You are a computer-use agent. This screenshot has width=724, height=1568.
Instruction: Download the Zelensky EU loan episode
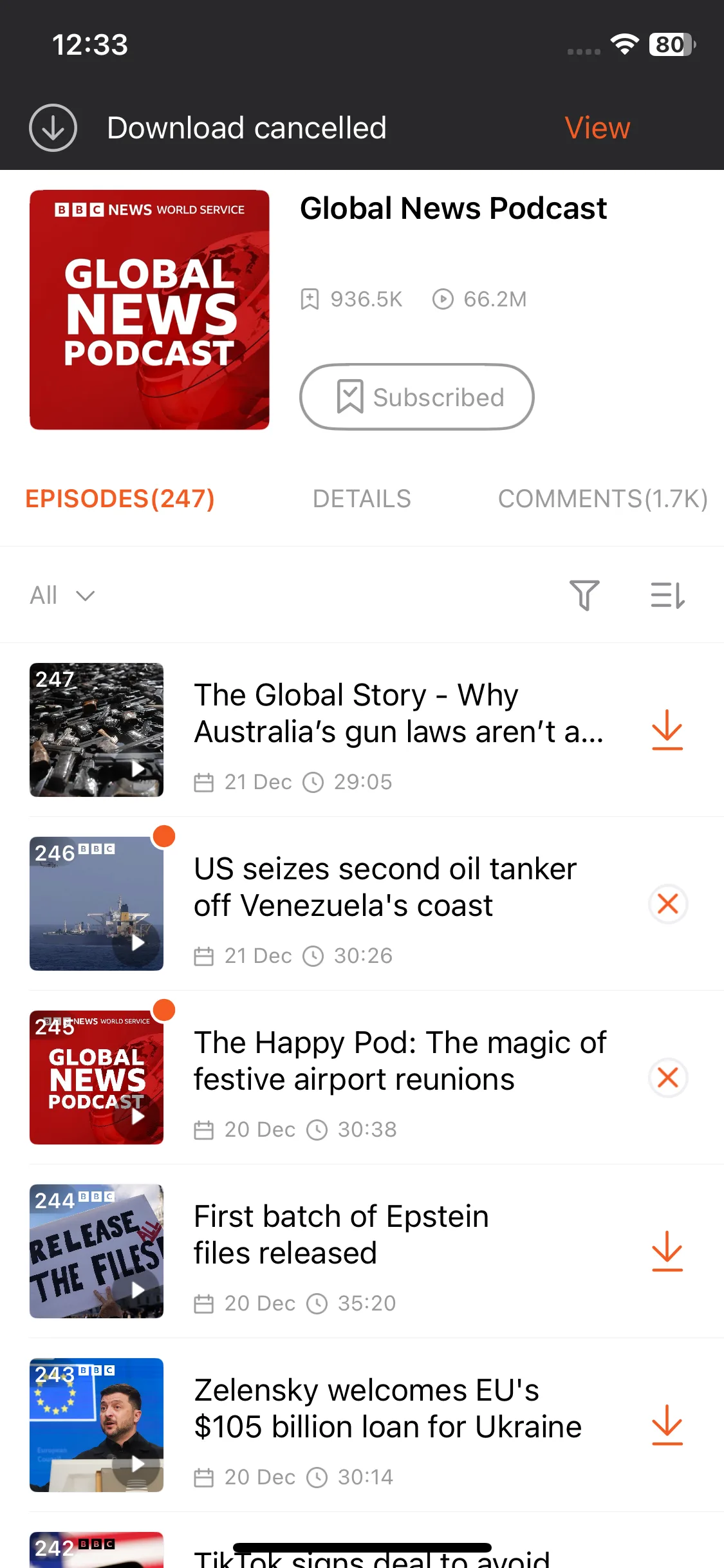pos(667,1425)
